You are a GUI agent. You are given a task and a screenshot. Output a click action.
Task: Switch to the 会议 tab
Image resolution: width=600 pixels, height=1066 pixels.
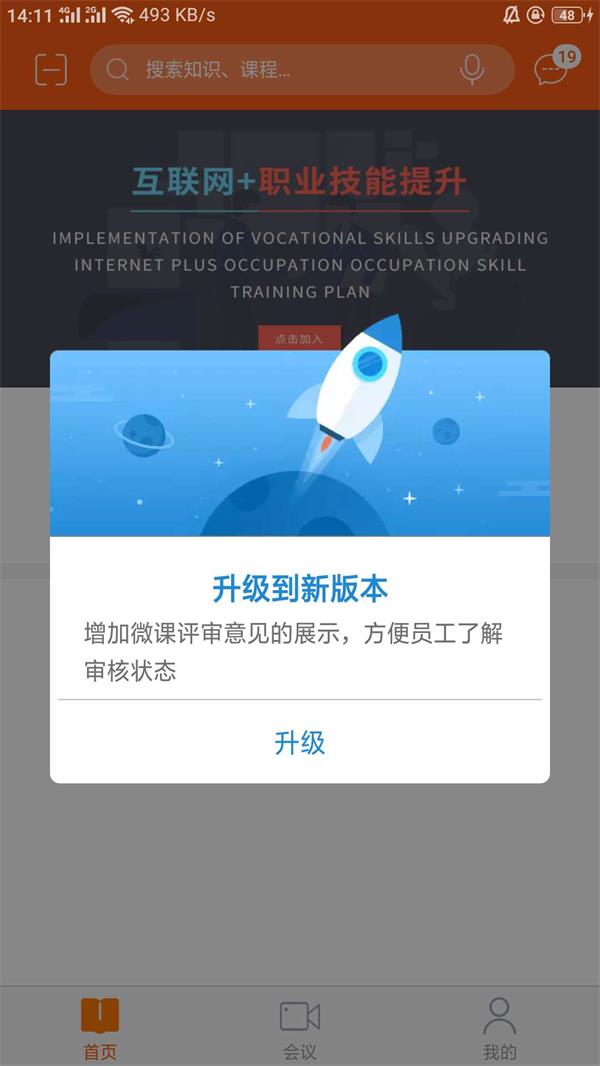coord(299,1027)
